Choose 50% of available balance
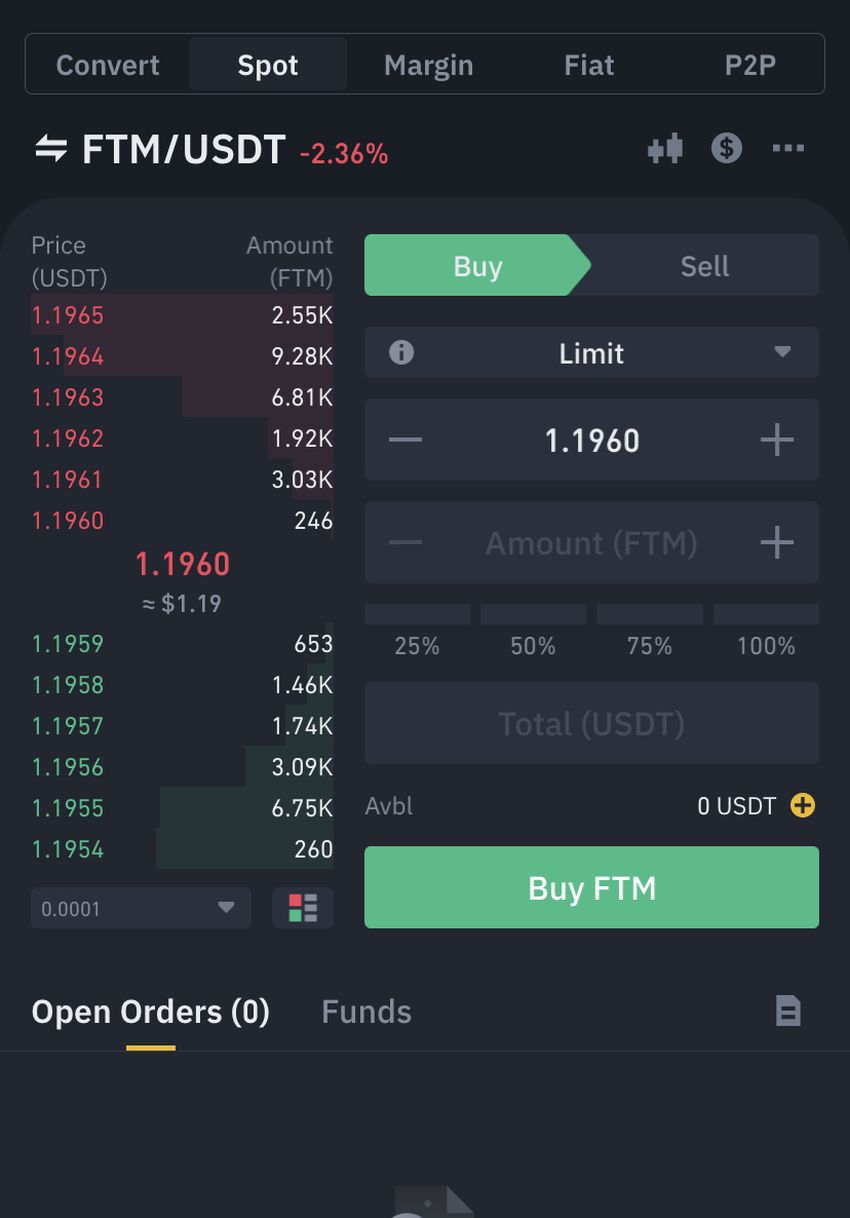The height and width of the screenshot is (1218, 850). pyautogui.click(x=533, y=633)
